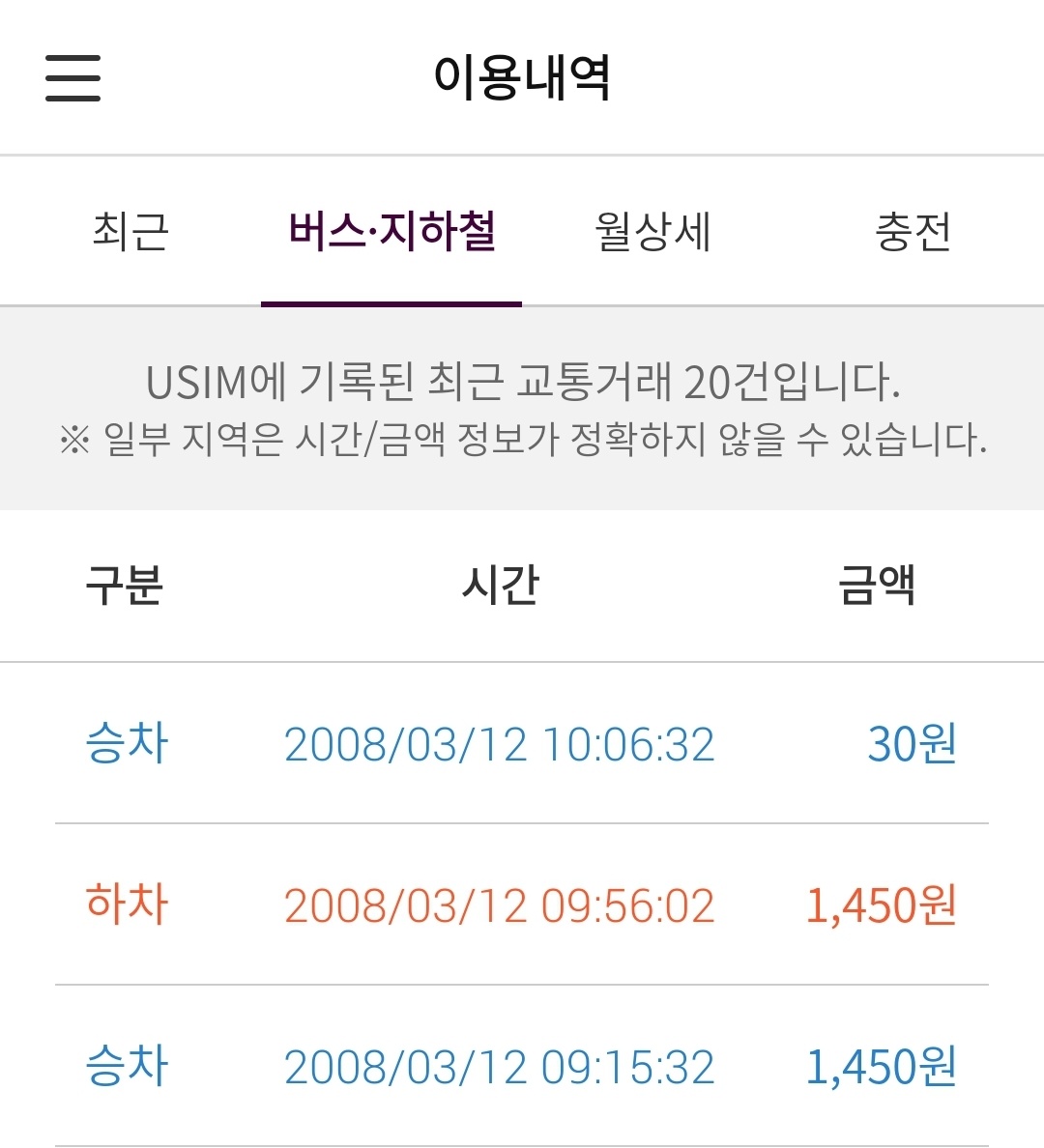Switch to the 월상세 tab
This screenshot has height=1148, width=1044.
652,231
